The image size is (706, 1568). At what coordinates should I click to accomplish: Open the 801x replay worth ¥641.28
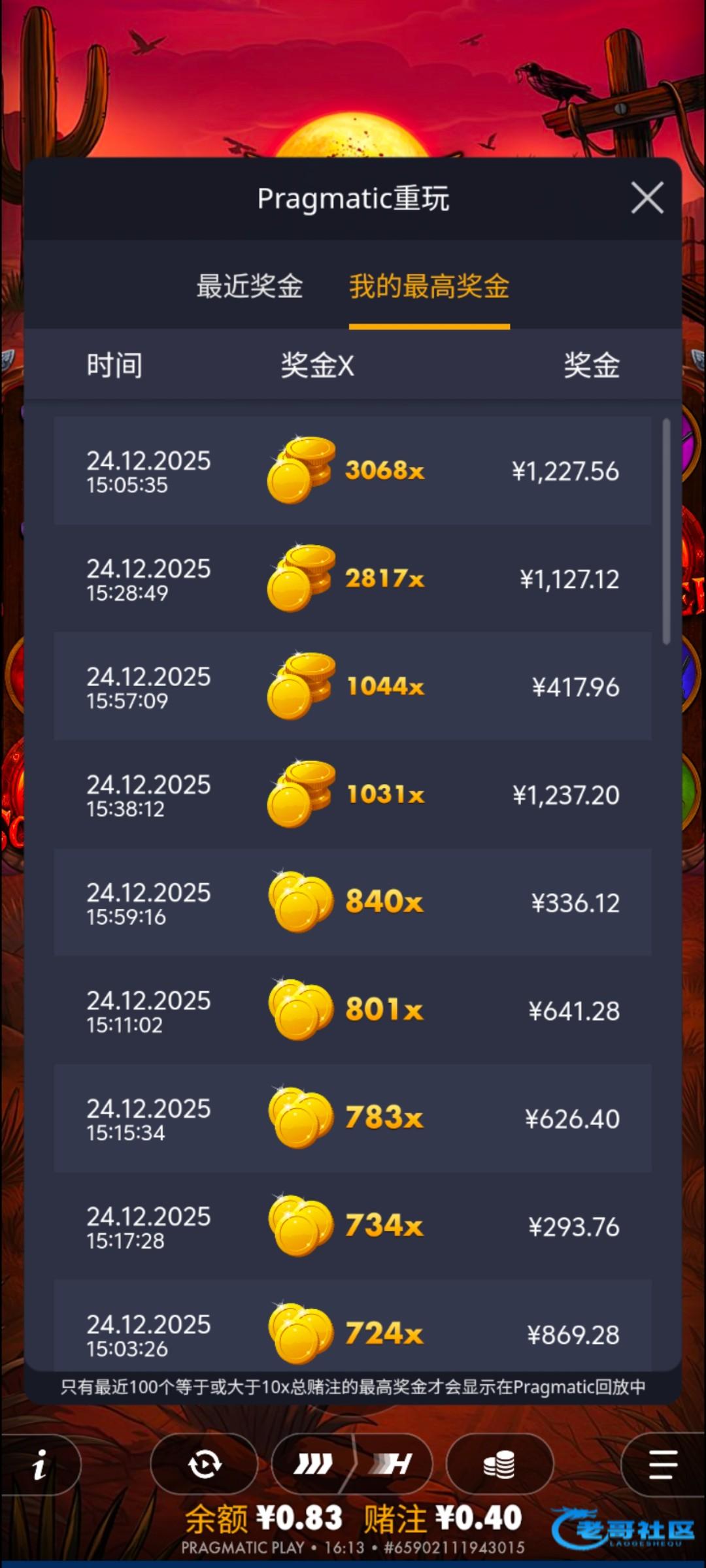pyautogui.click(x=352, y=1010)
